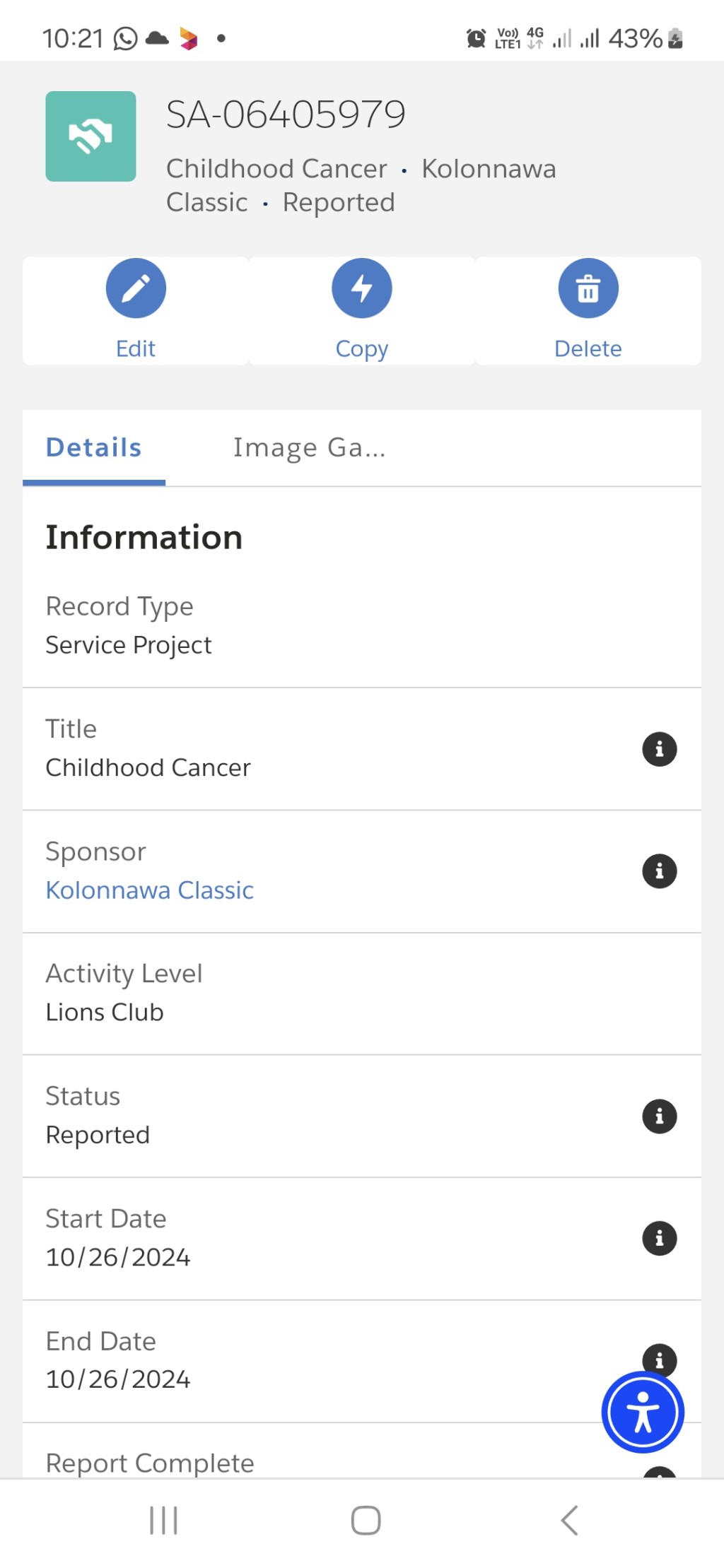Image resolution: width=724 pixels, height=1568 pixels.
Task: Copy the record using Copy action
Action: pyautogui.click(x=362, y=311)
